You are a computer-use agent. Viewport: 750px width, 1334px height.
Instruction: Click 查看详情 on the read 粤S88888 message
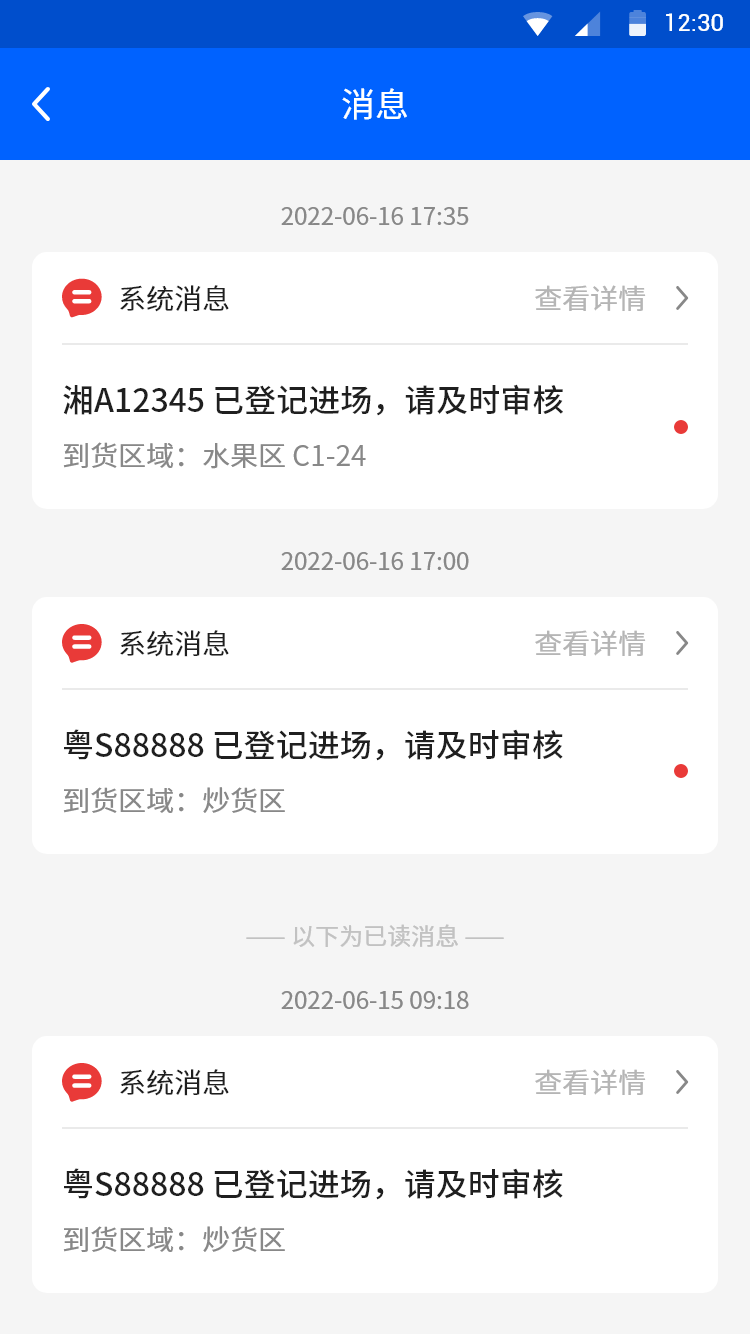click(590, 1081)
